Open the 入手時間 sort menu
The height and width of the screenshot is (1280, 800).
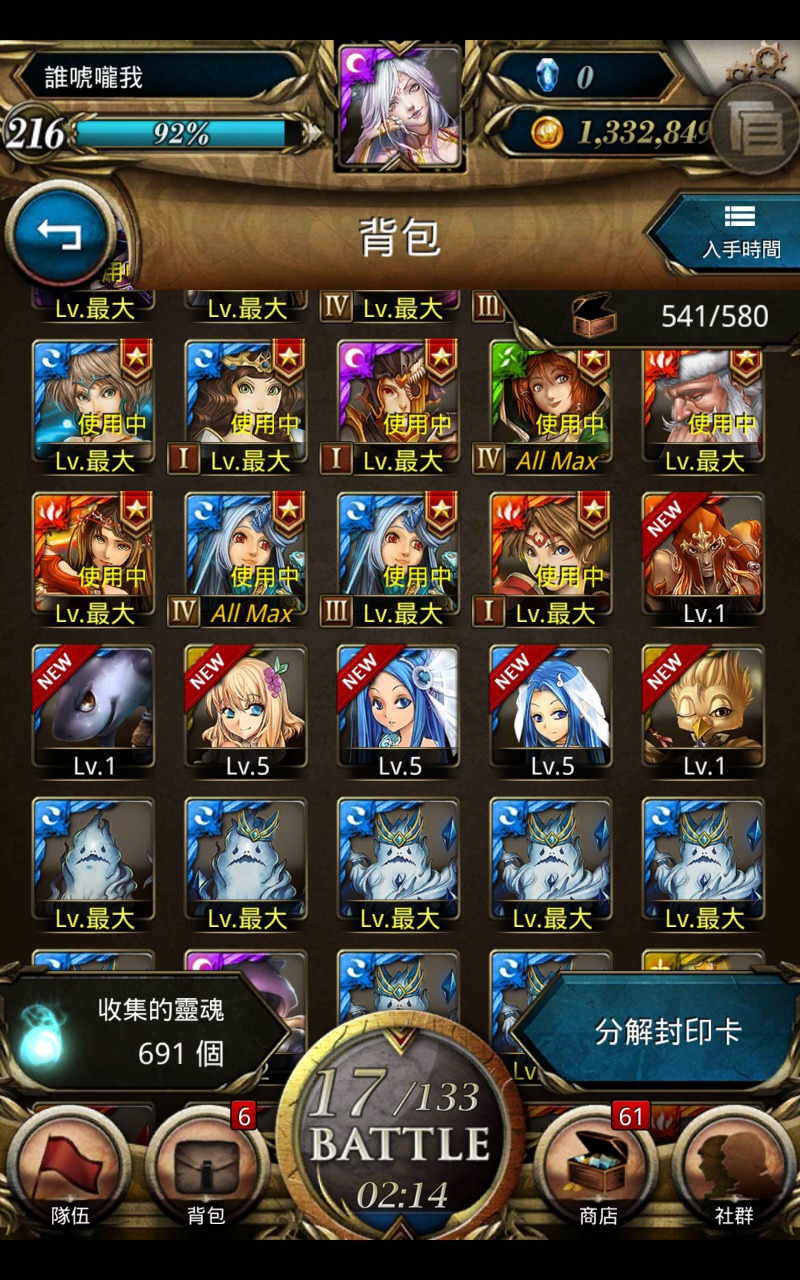[x=726, y=232]
